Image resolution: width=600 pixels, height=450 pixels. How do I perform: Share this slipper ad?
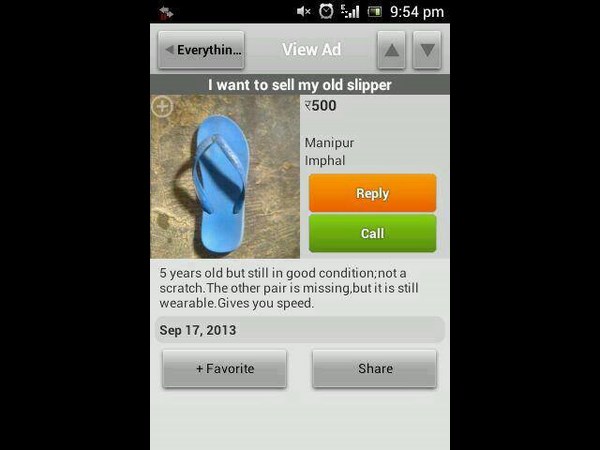(x=375, y=368)
